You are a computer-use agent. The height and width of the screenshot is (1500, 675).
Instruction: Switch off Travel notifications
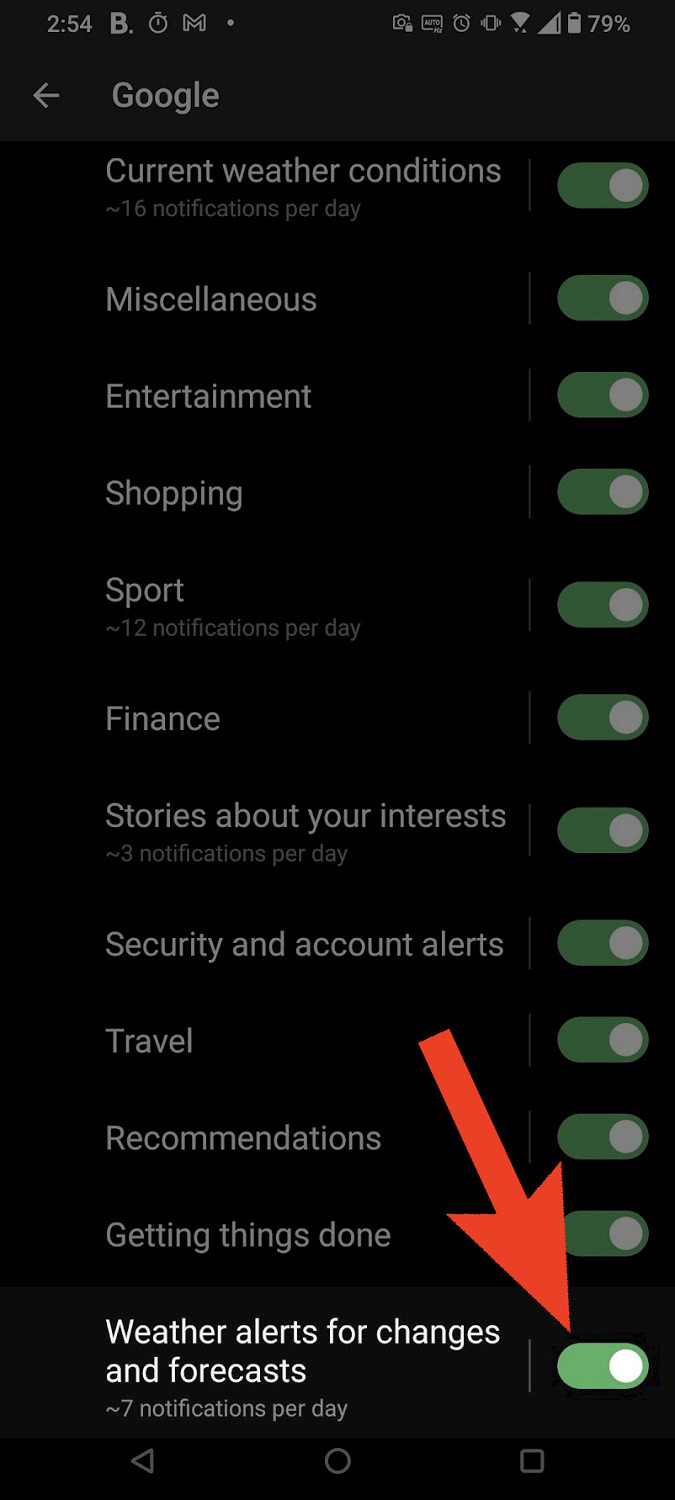(x=602, y=1040)
